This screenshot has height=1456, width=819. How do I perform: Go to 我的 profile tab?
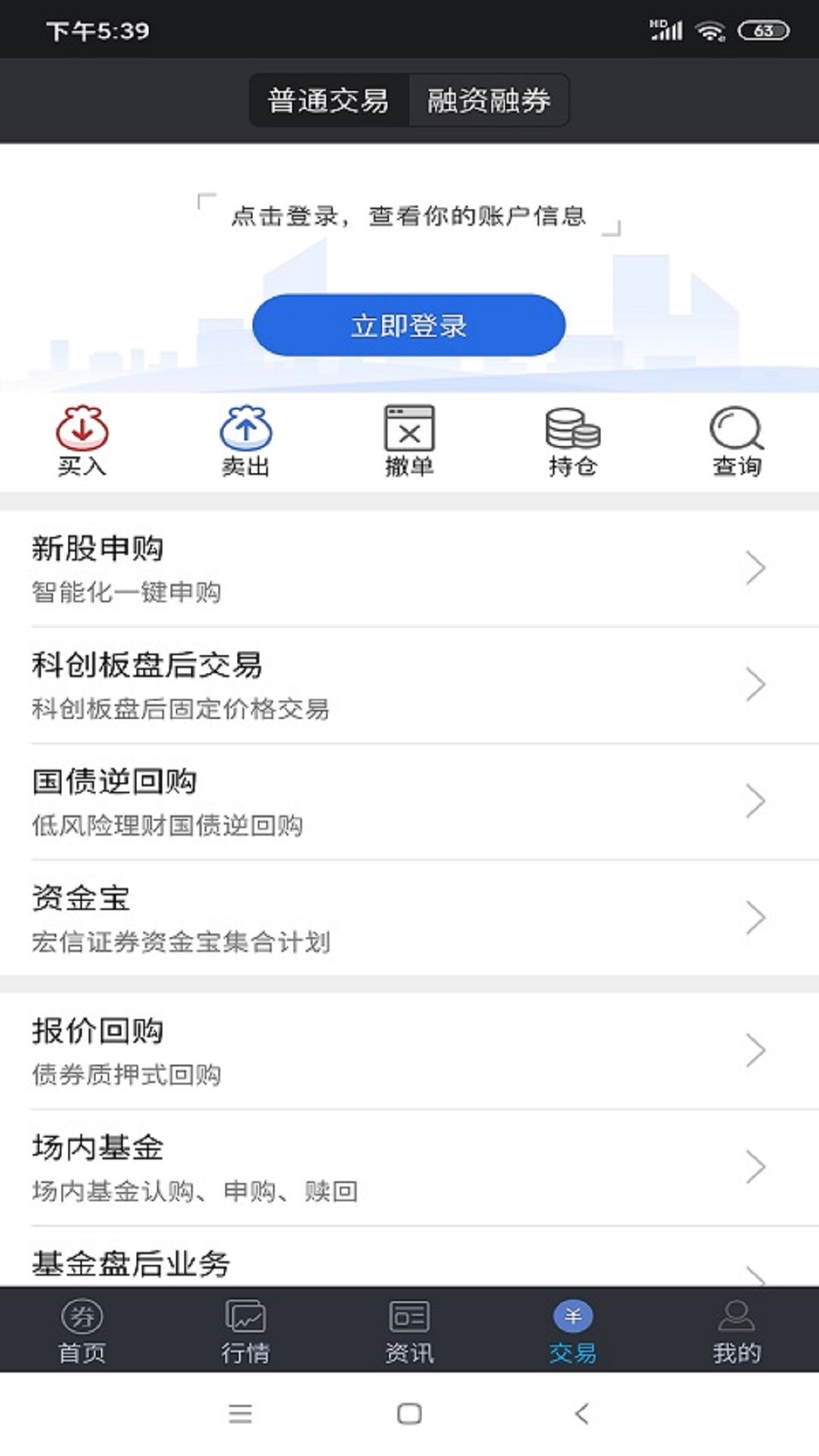pyautogui.click(x=736, y=1330)
